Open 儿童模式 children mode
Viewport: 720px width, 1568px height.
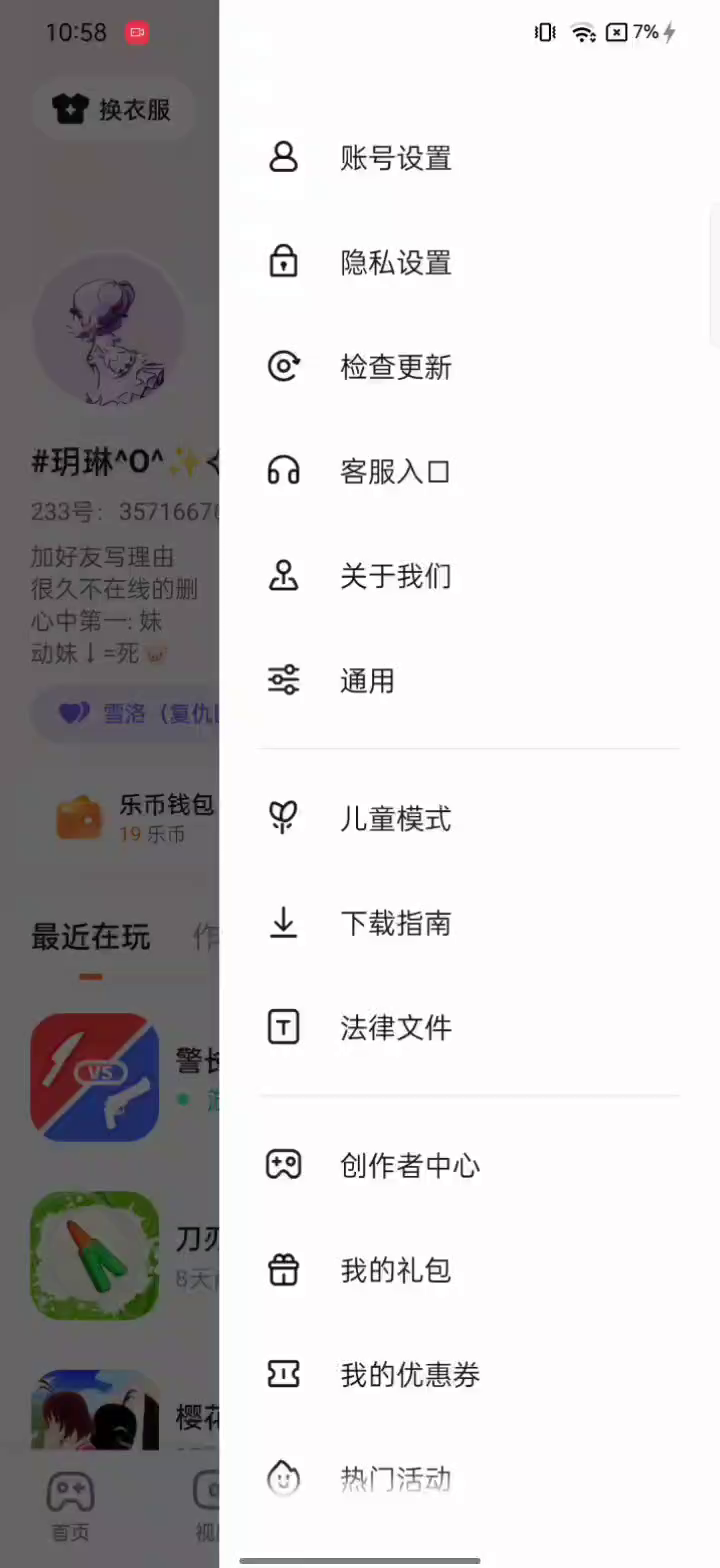coord(395,819)
